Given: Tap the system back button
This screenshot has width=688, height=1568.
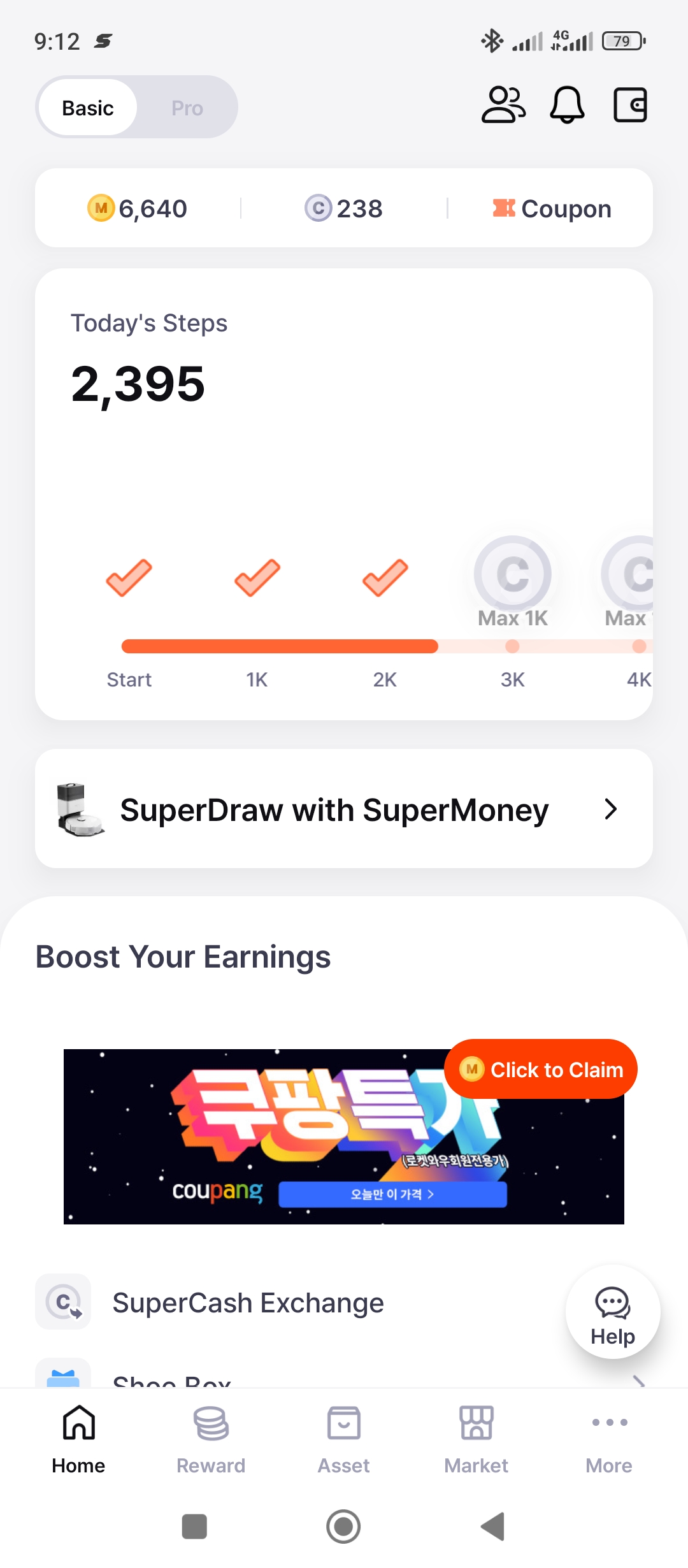Looking at the screenshot, I should pos(492,1527).
